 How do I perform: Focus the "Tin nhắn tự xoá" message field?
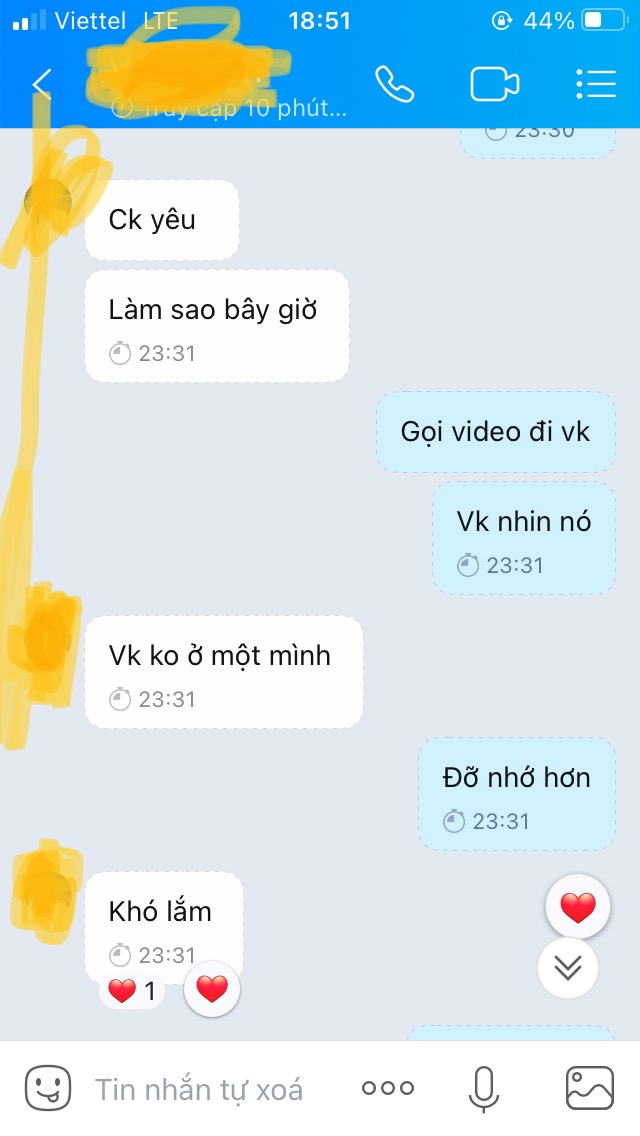tap(200, 1089)
